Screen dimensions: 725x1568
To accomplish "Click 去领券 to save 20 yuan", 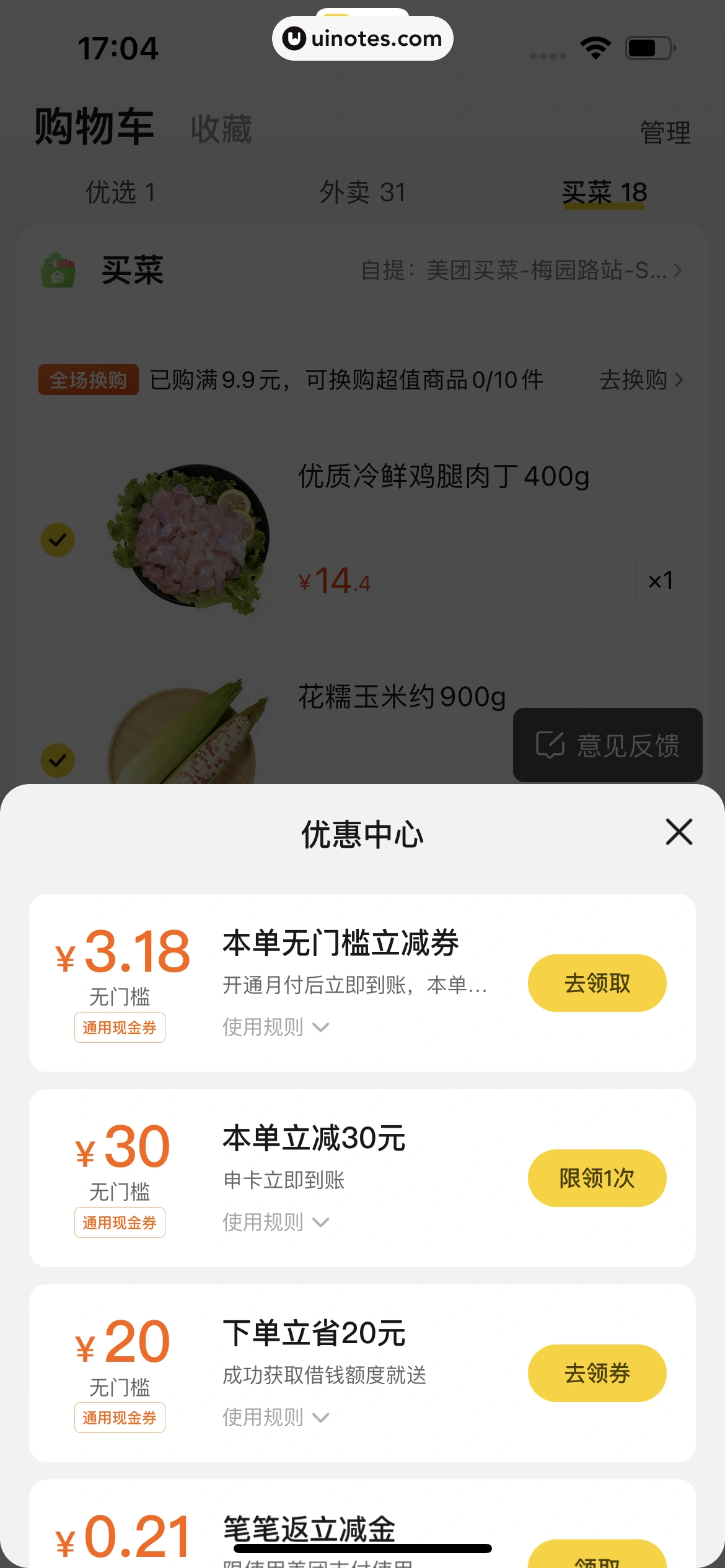I will [597, 1373].
